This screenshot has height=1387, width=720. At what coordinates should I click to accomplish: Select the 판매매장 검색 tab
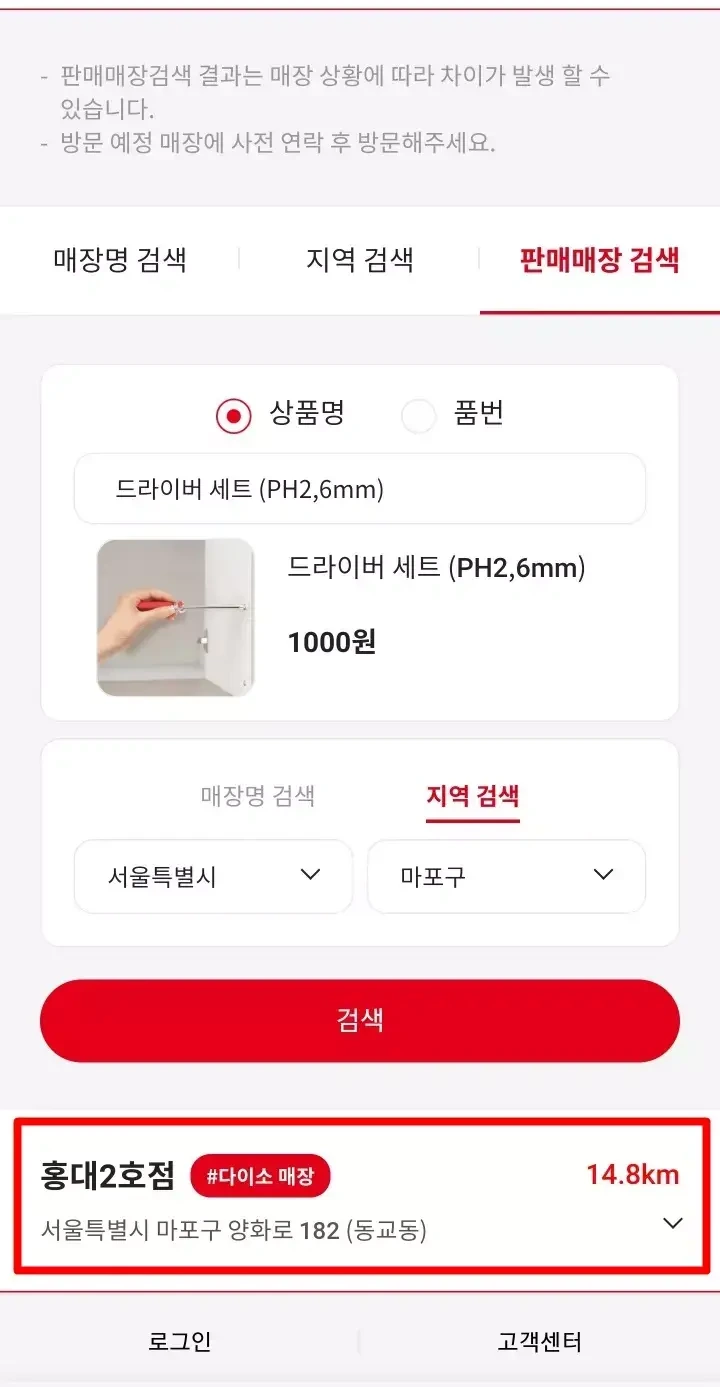point(600,261)
